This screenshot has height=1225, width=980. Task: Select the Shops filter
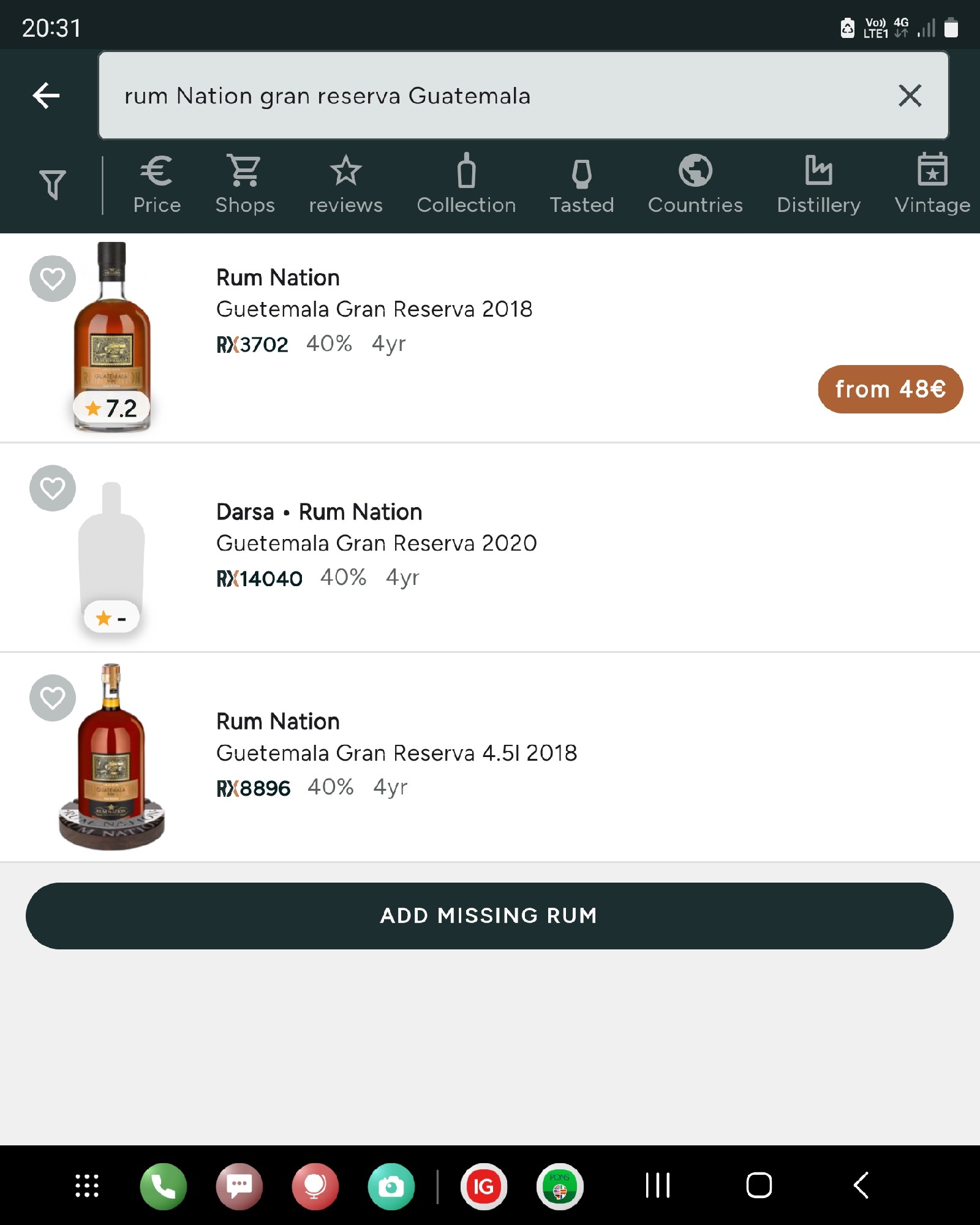coord(245,184)
